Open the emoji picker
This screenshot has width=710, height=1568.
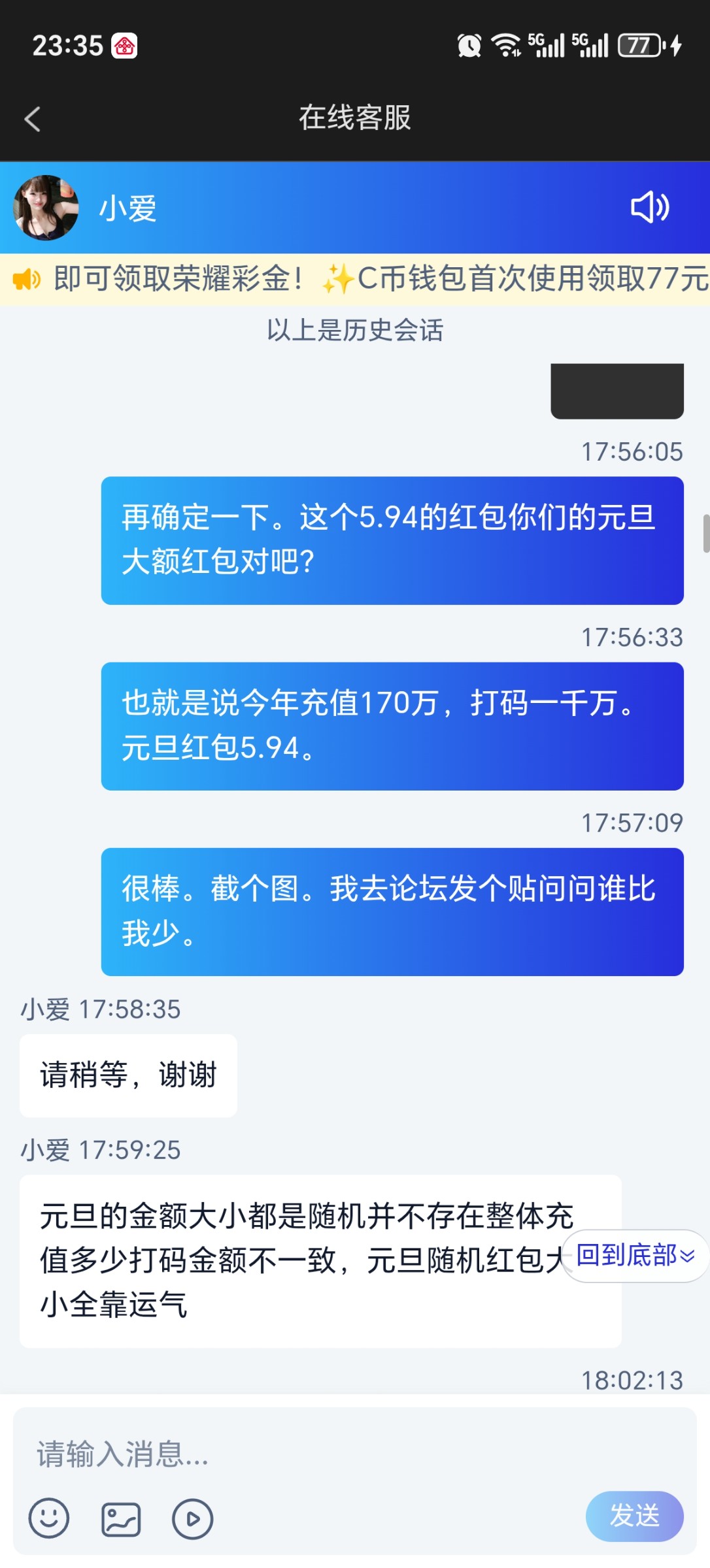(x=49, y=1518)
